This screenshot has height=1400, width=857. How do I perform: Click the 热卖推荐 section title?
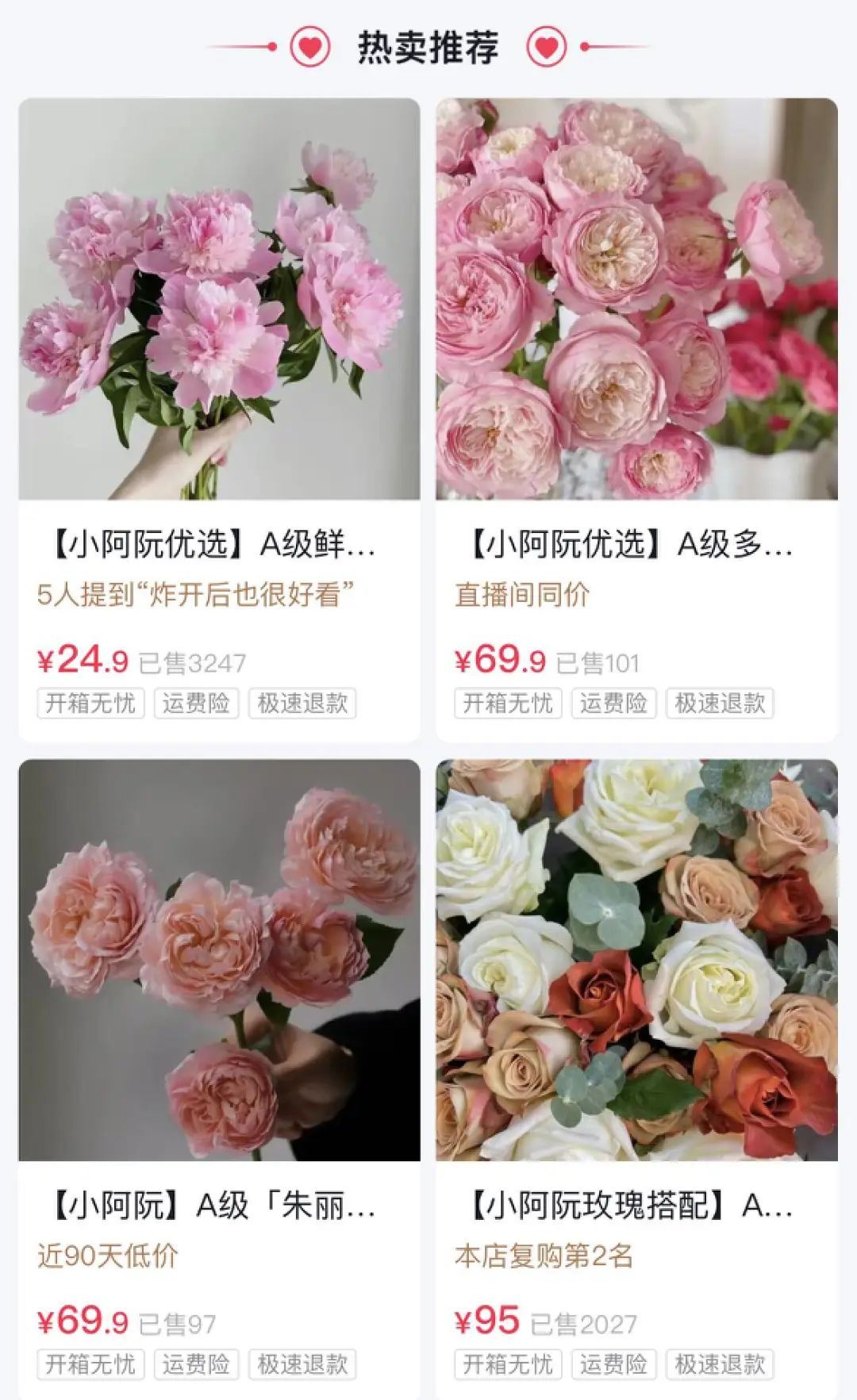pos(428,46)
